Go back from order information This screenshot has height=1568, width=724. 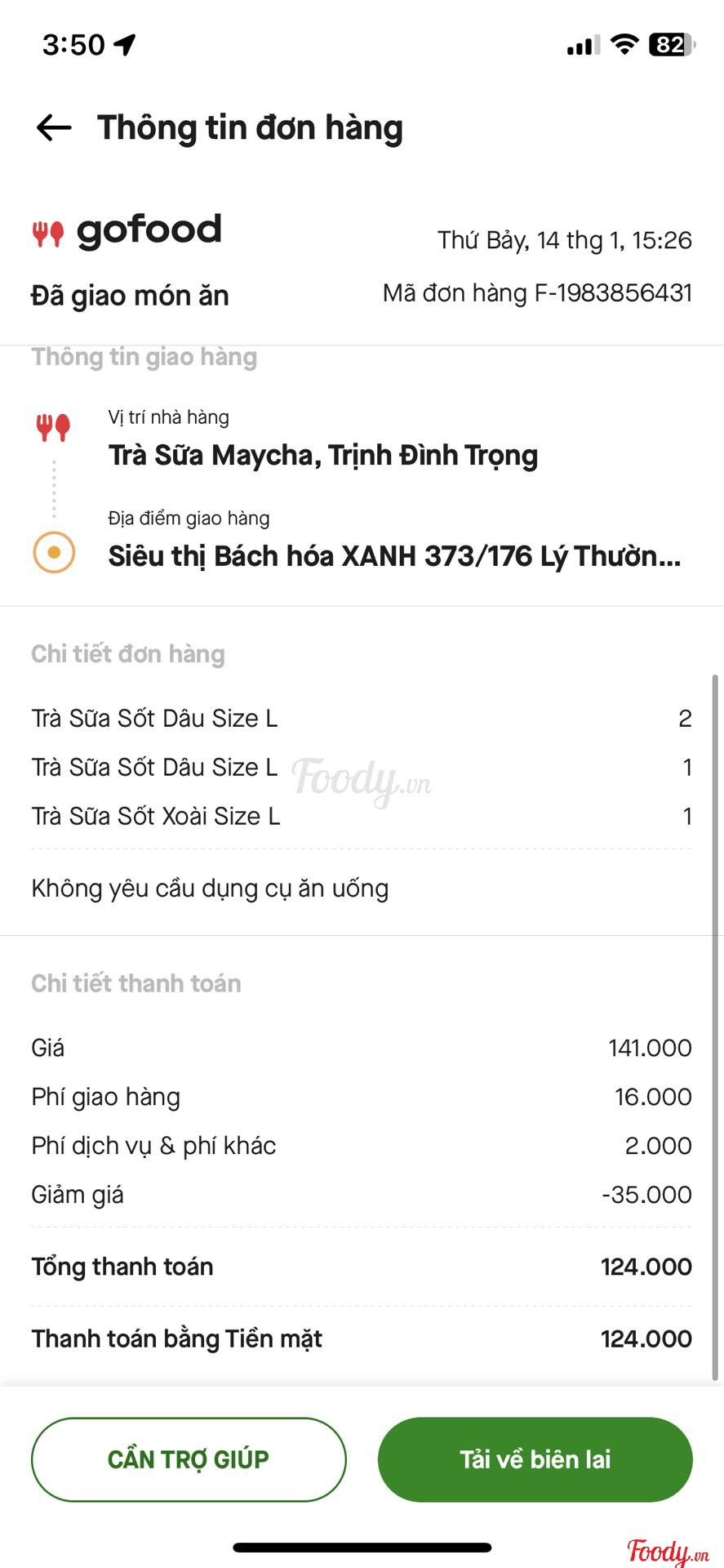tap(54, 127)
